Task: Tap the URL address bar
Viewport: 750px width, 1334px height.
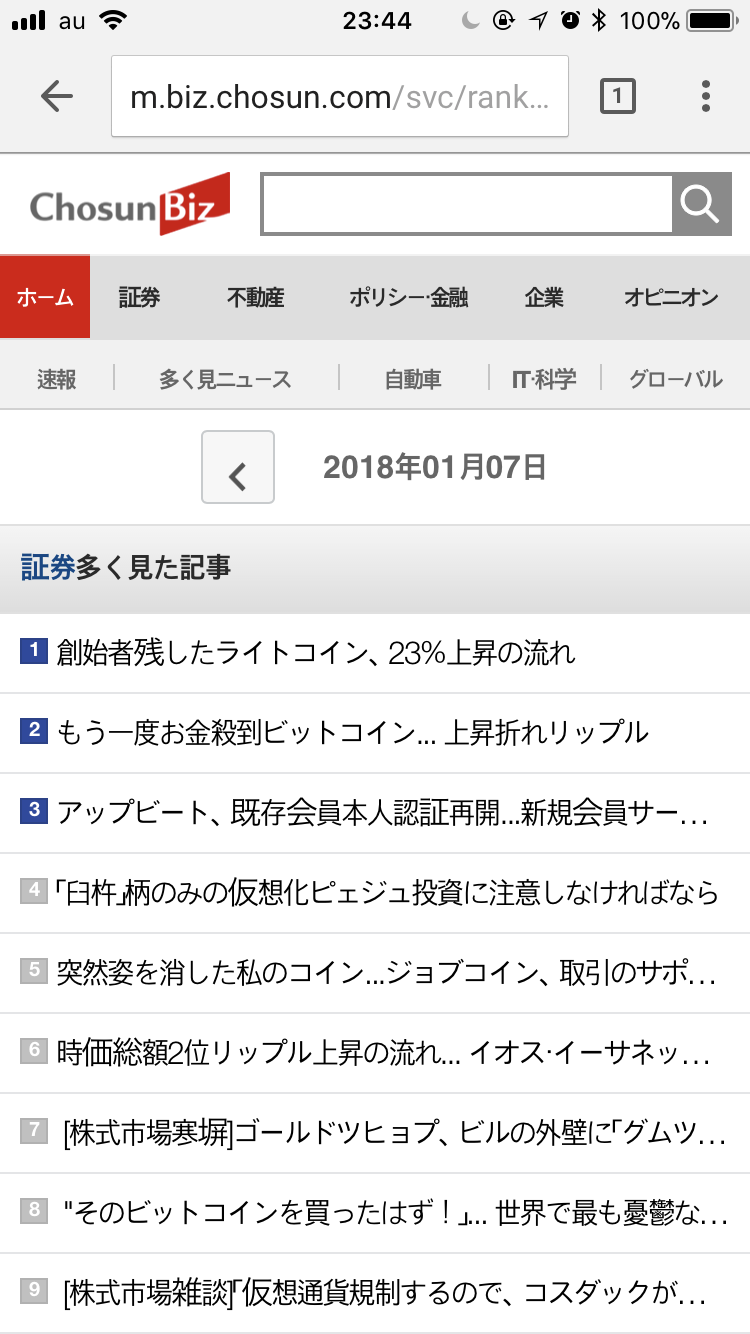Action: point(340,96)
